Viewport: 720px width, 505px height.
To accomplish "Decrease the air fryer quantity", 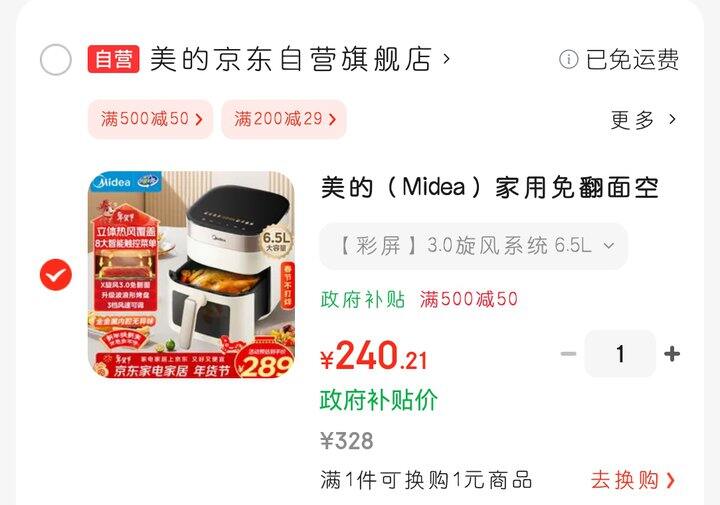I will (568, 354).
